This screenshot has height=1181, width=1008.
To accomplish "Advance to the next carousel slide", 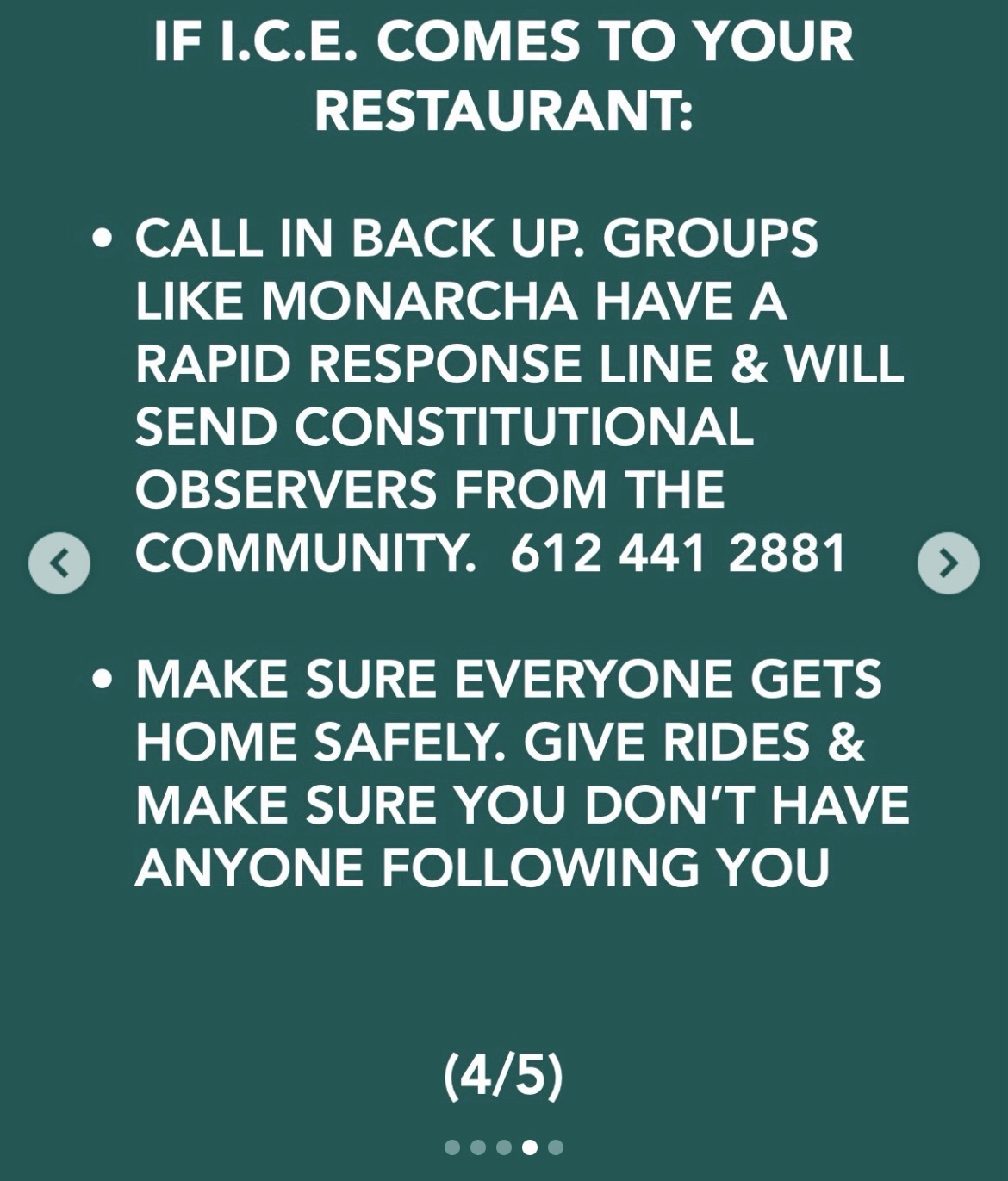I will point(948,563).
